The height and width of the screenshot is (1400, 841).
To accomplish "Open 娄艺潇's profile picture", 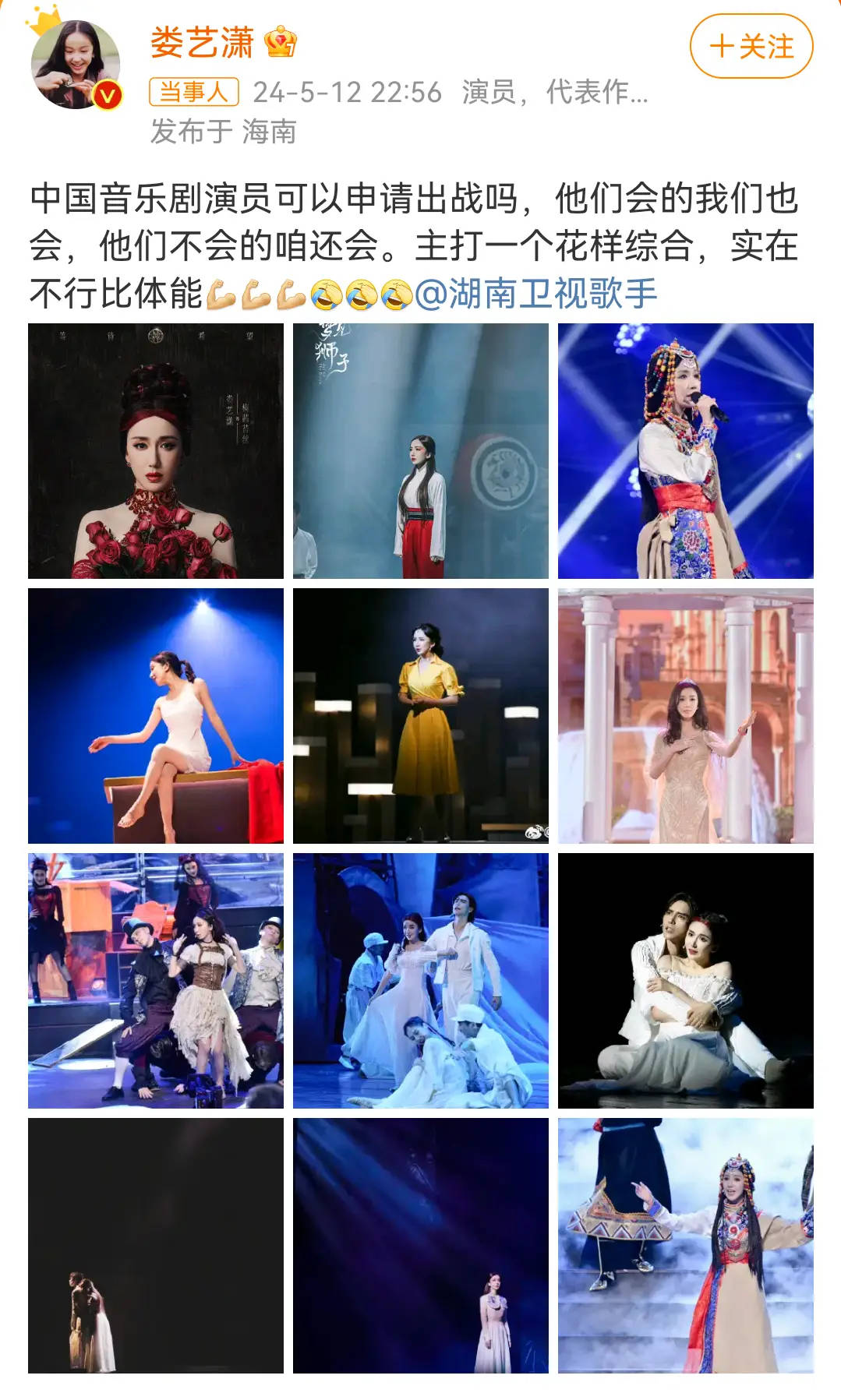I will [76, 65].
